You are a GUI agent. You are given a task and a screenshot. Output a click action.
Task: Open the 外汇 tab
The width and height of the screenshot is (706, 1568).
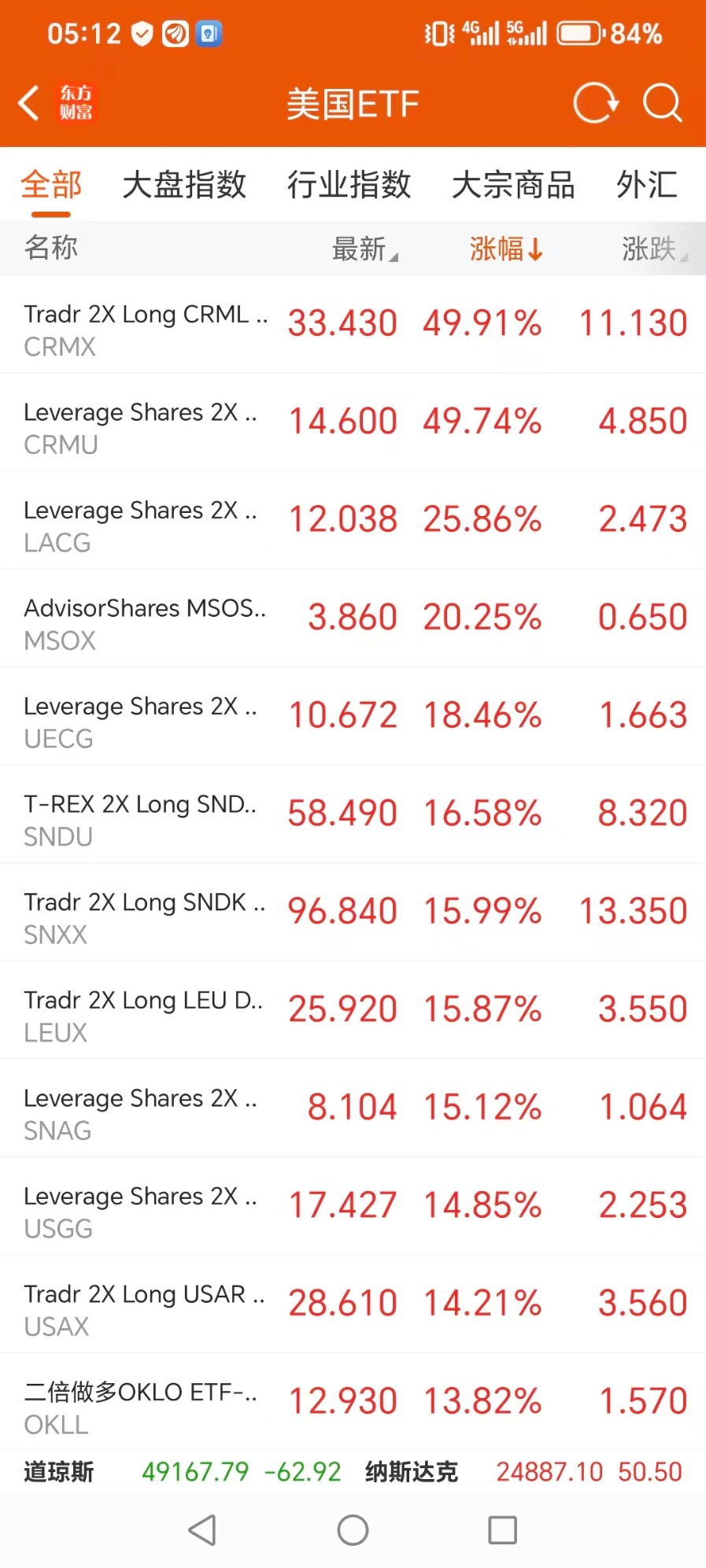point(647,186)
